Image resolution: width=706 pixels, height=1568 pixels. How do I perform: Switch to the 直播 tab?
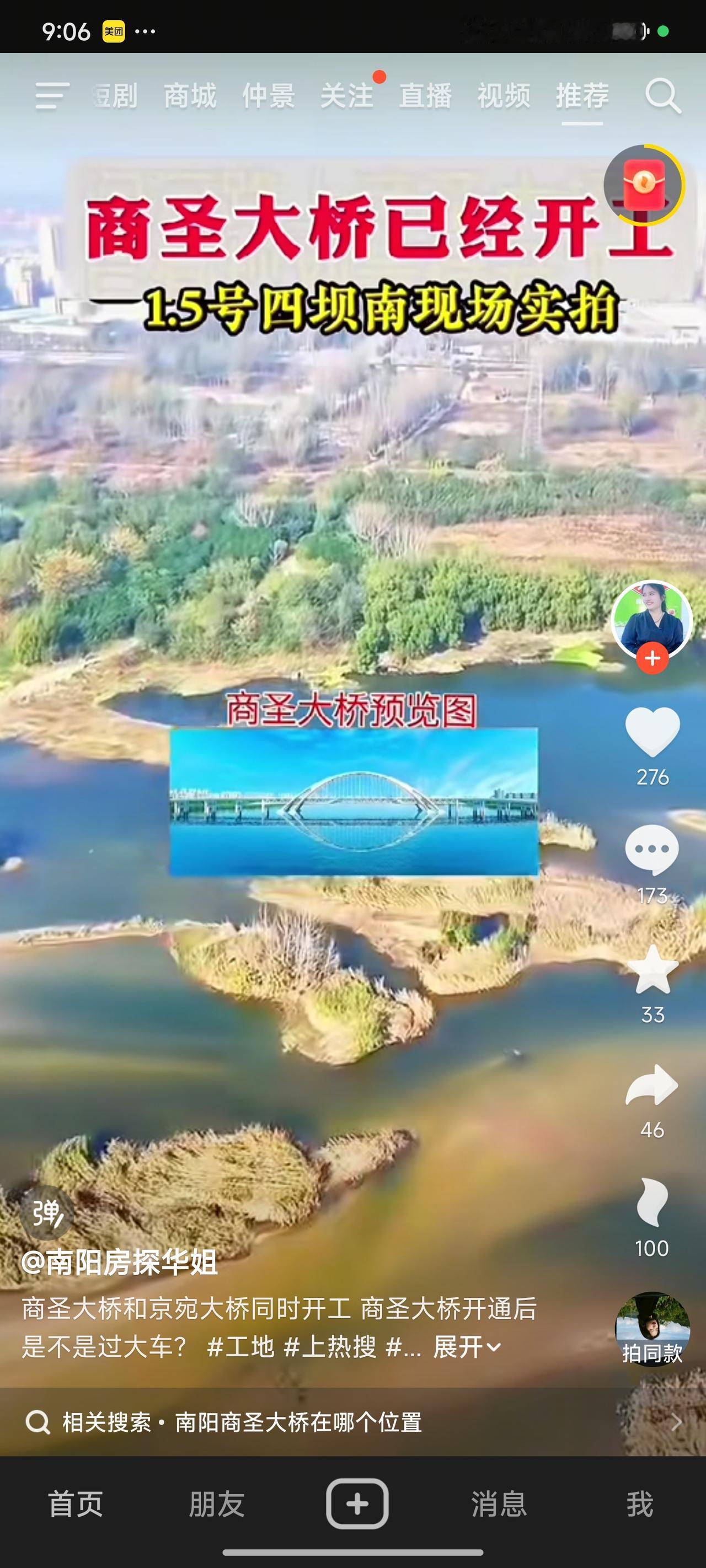coord(426,94)
